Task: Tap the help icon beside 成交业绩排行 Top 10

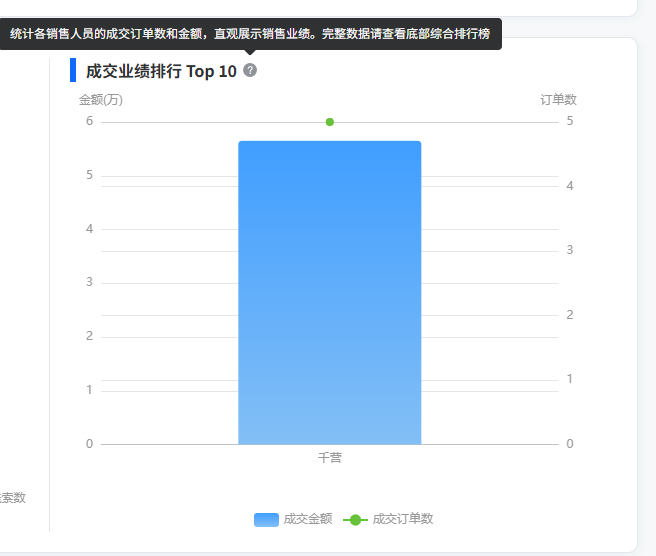Action: [x=250, y=71]
